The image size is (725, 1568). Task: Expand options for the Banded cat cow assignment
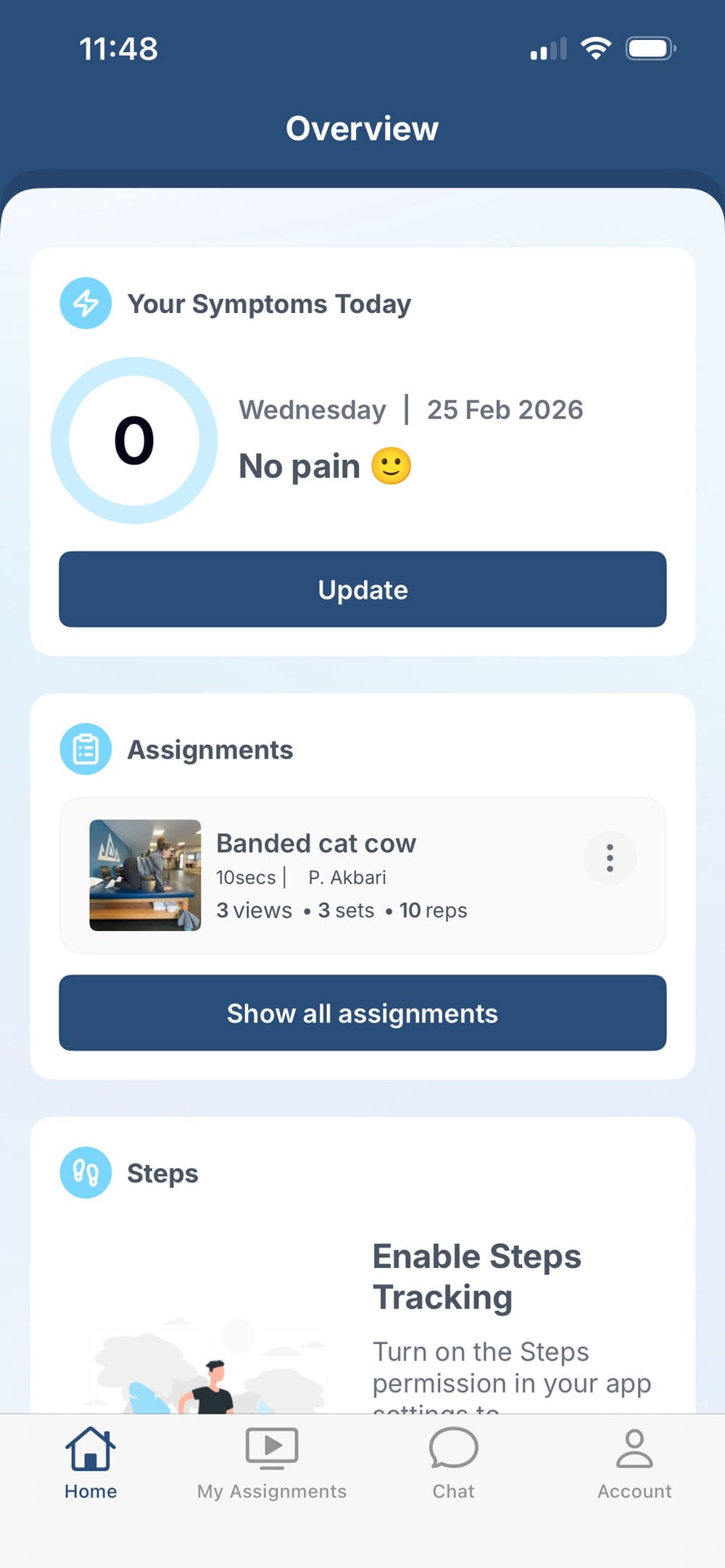click(x=610, y=858)
